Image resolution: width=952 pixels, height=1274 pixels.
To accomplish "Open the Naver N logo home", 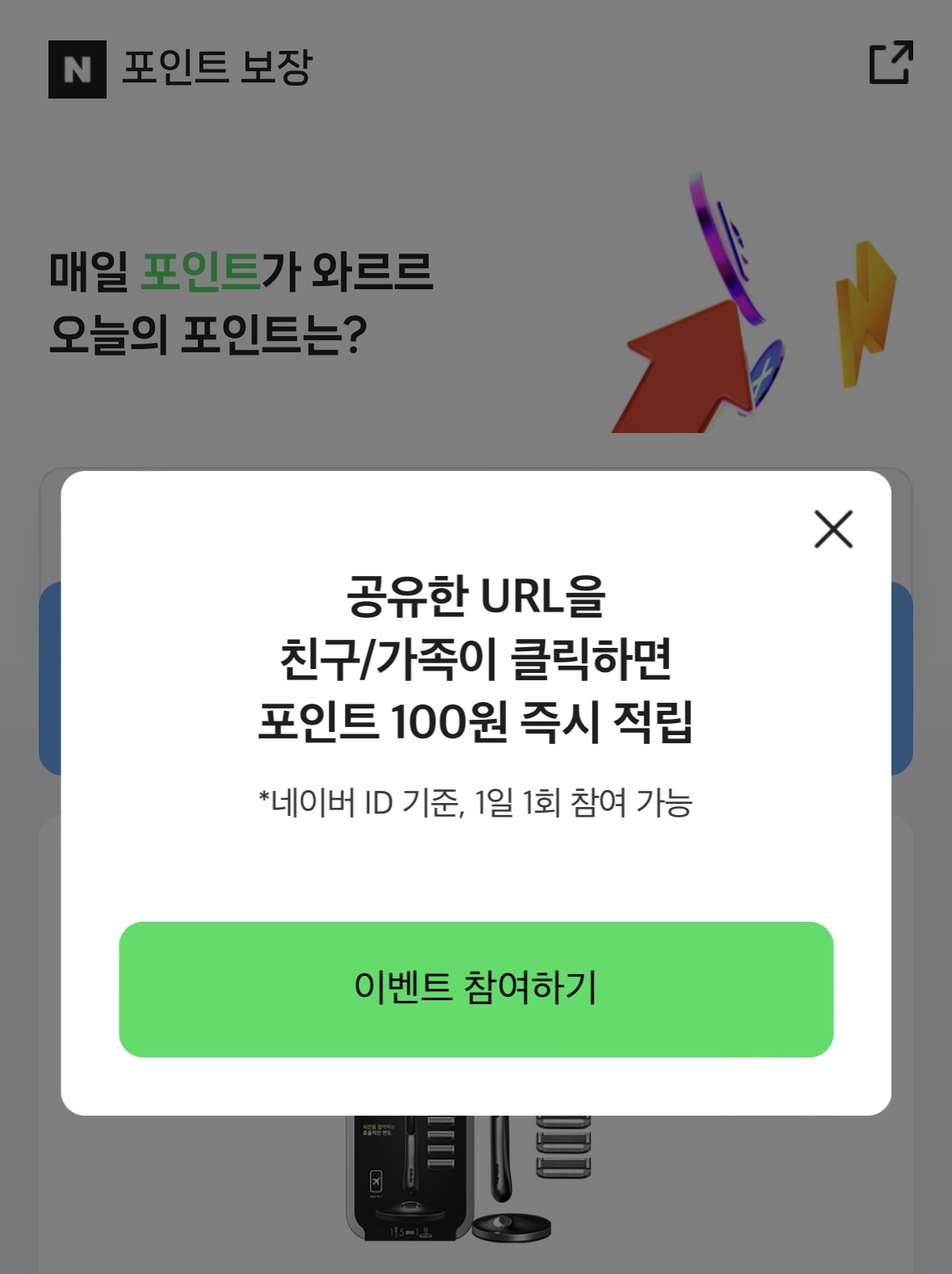I will [78, 69].
